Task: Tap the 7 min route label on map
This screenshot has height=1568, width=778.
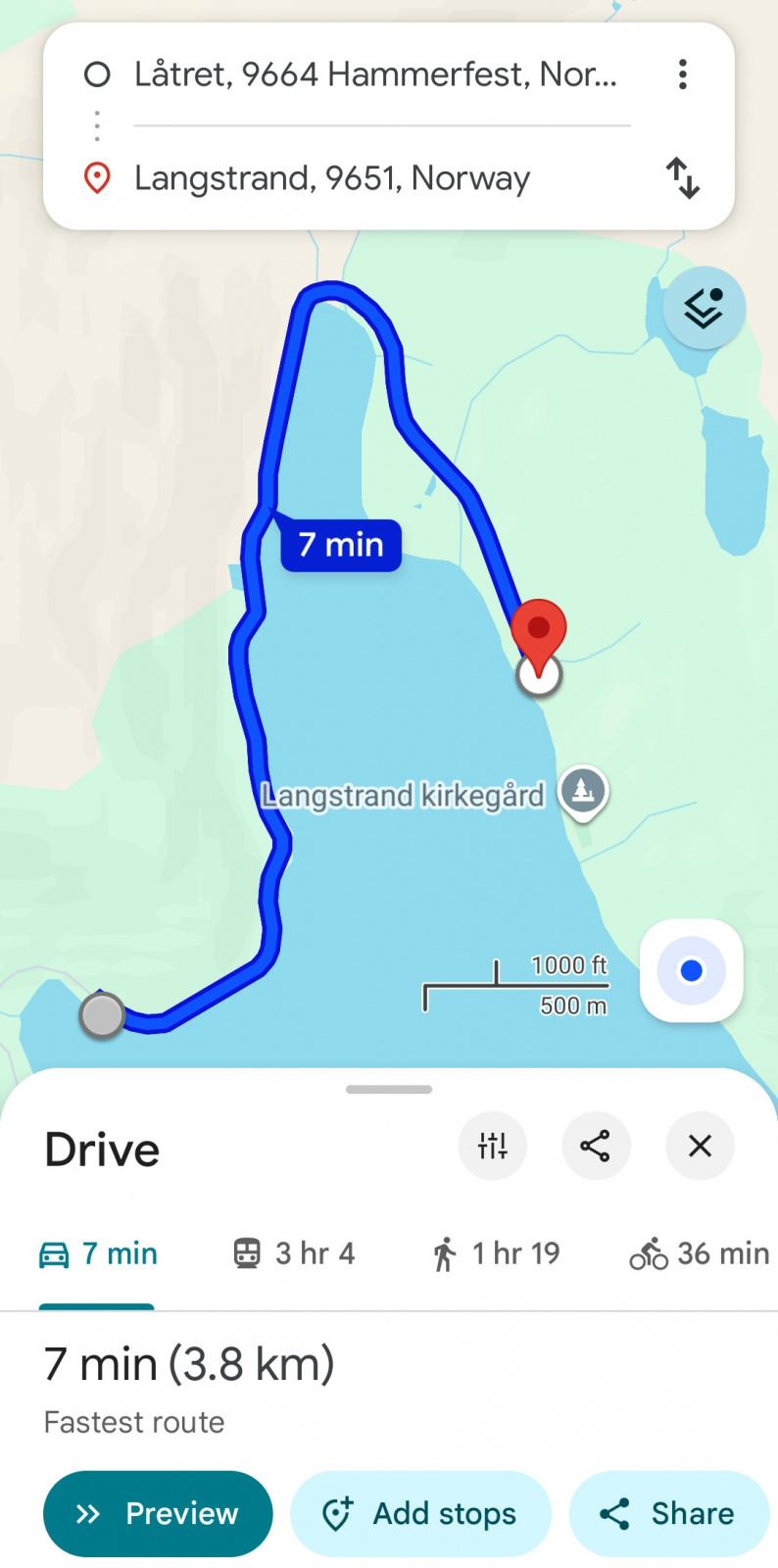Action: [x=341, y=545]
